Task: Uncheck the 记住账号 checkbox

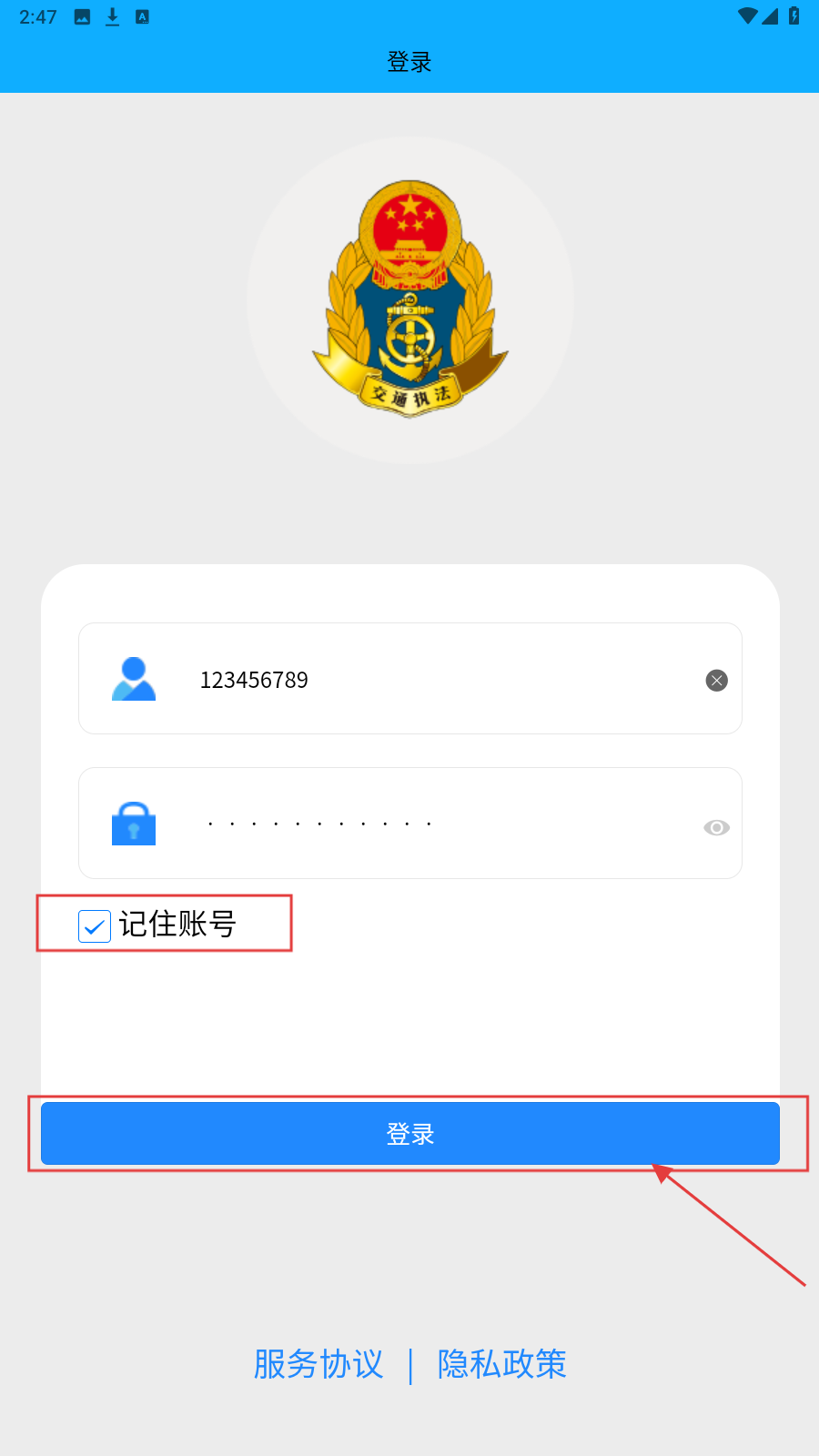Action: point(95,926)
